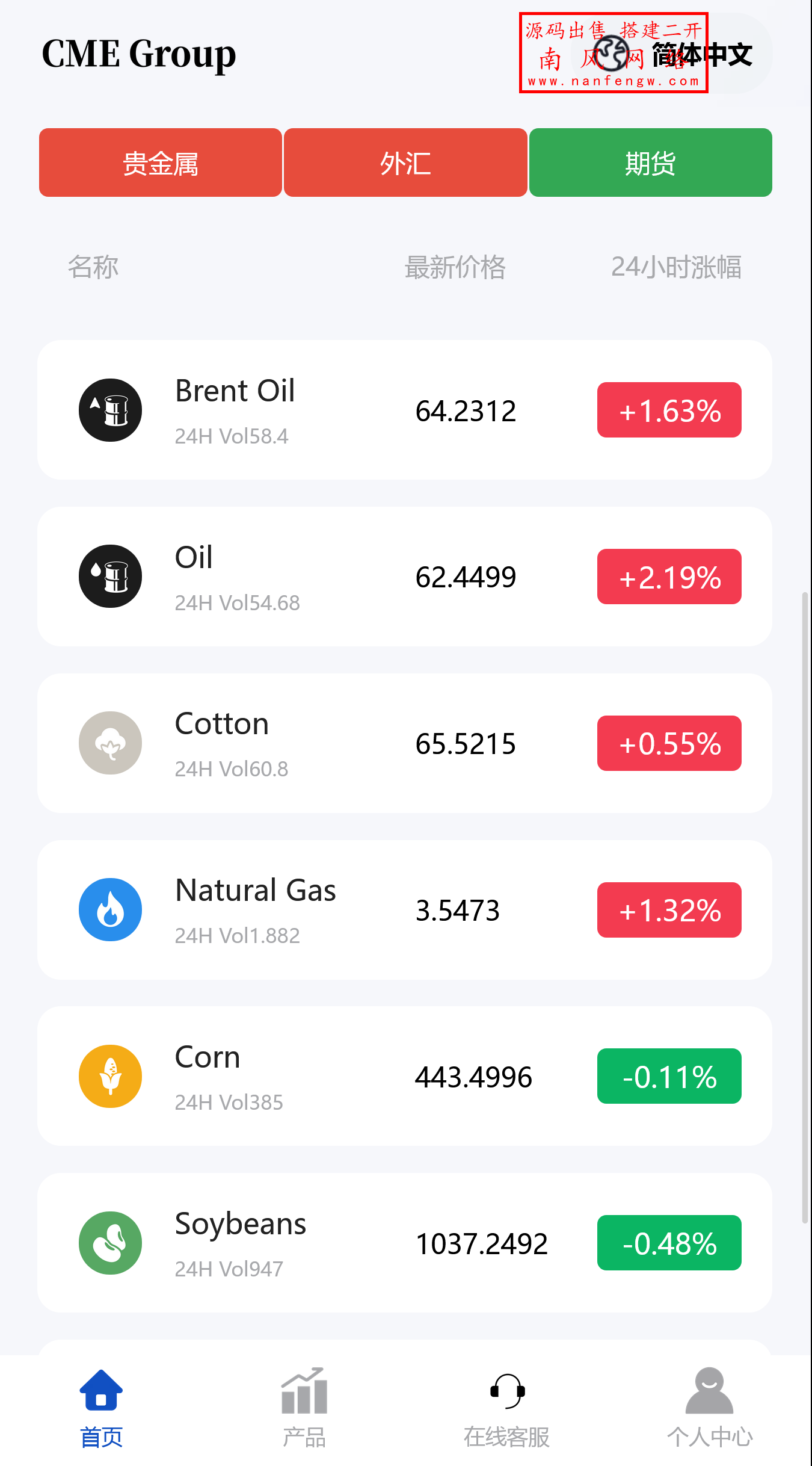Select the Corn cob icon
The image size is (812, 1466).
coord(110,1076)
